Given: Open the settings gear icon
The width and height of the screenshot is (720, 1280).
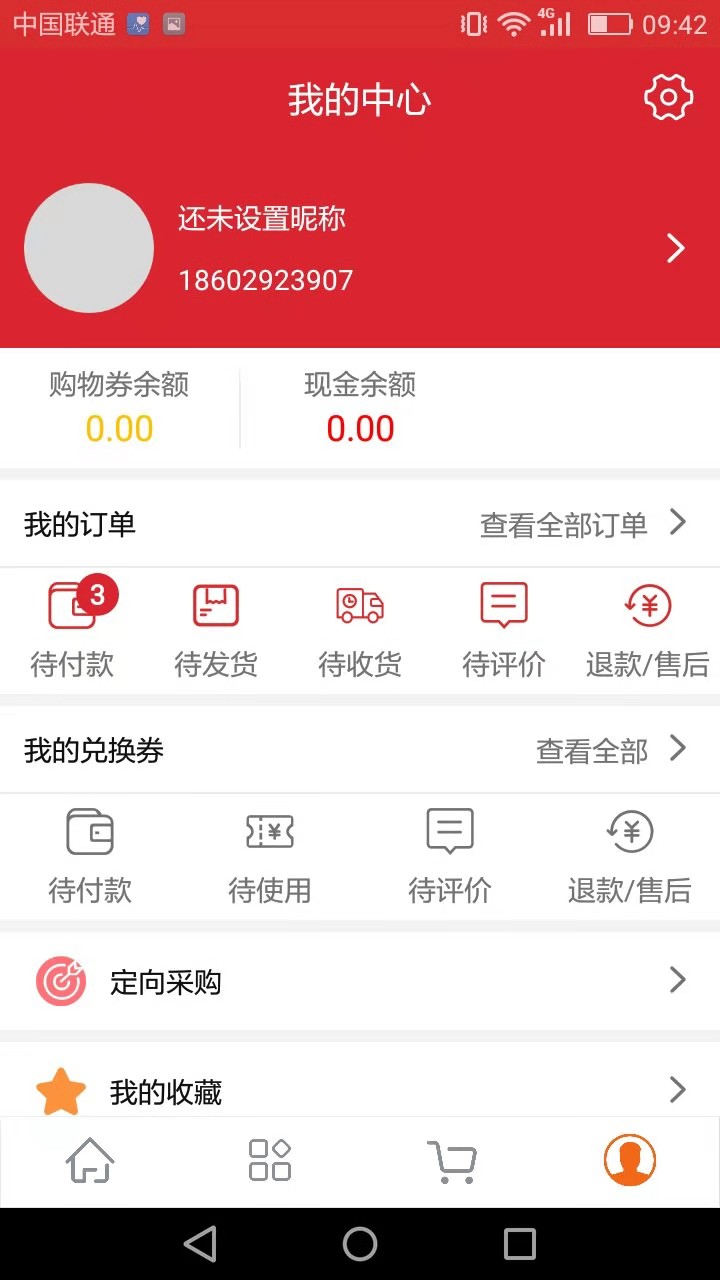Looking at the screenshot, I should point(668,97).
